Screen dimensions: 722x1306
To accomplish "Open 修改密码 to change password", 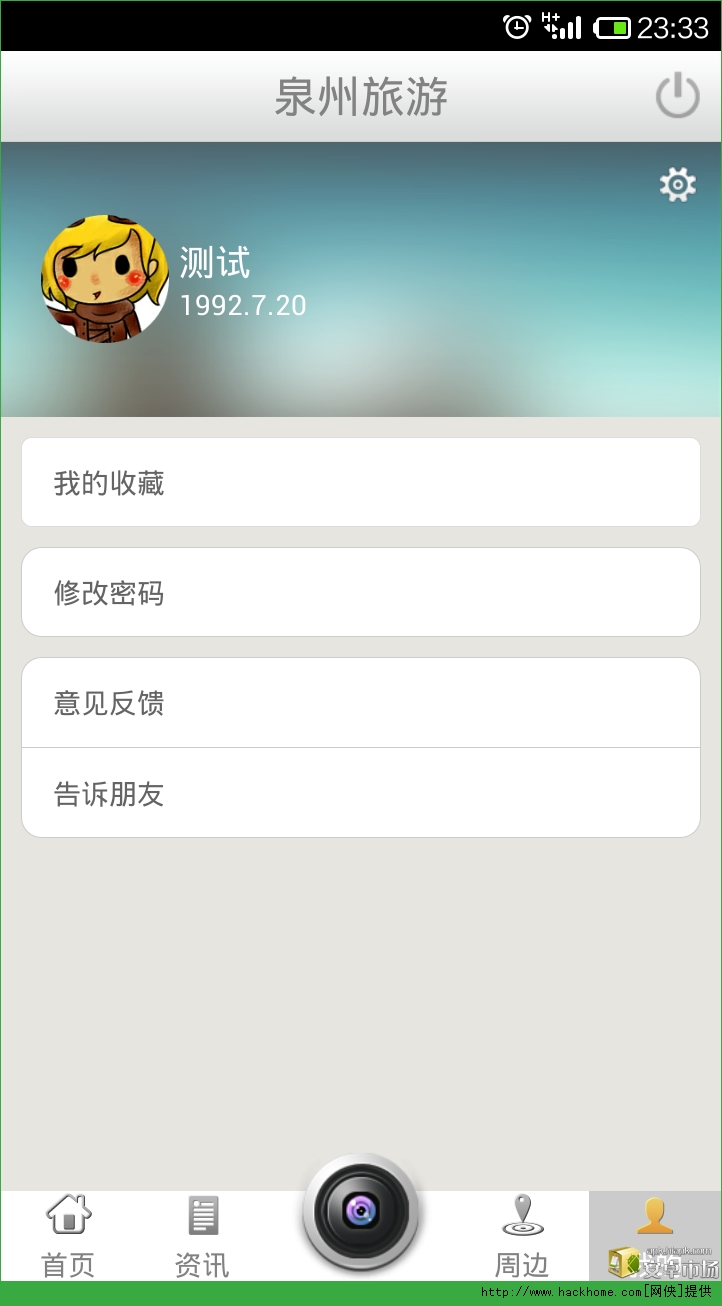I will tap(360, 593).
